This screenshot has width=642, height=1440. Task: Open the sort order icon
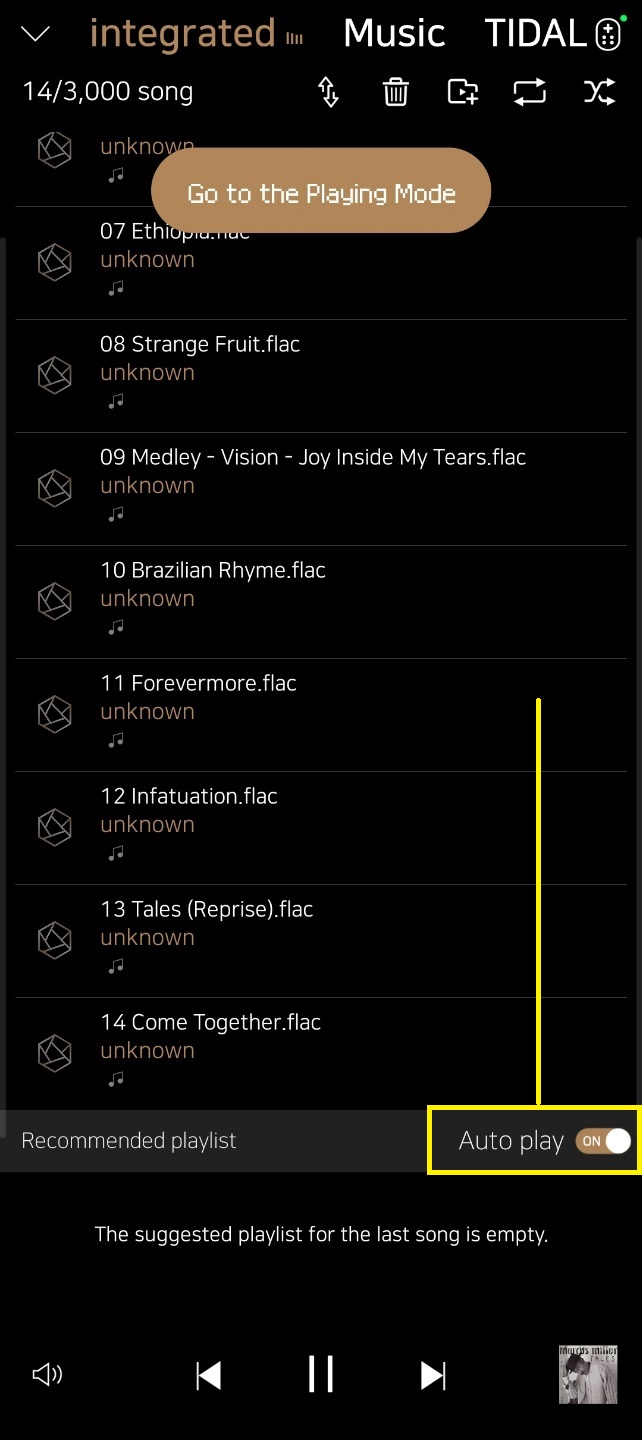point(329,92)
